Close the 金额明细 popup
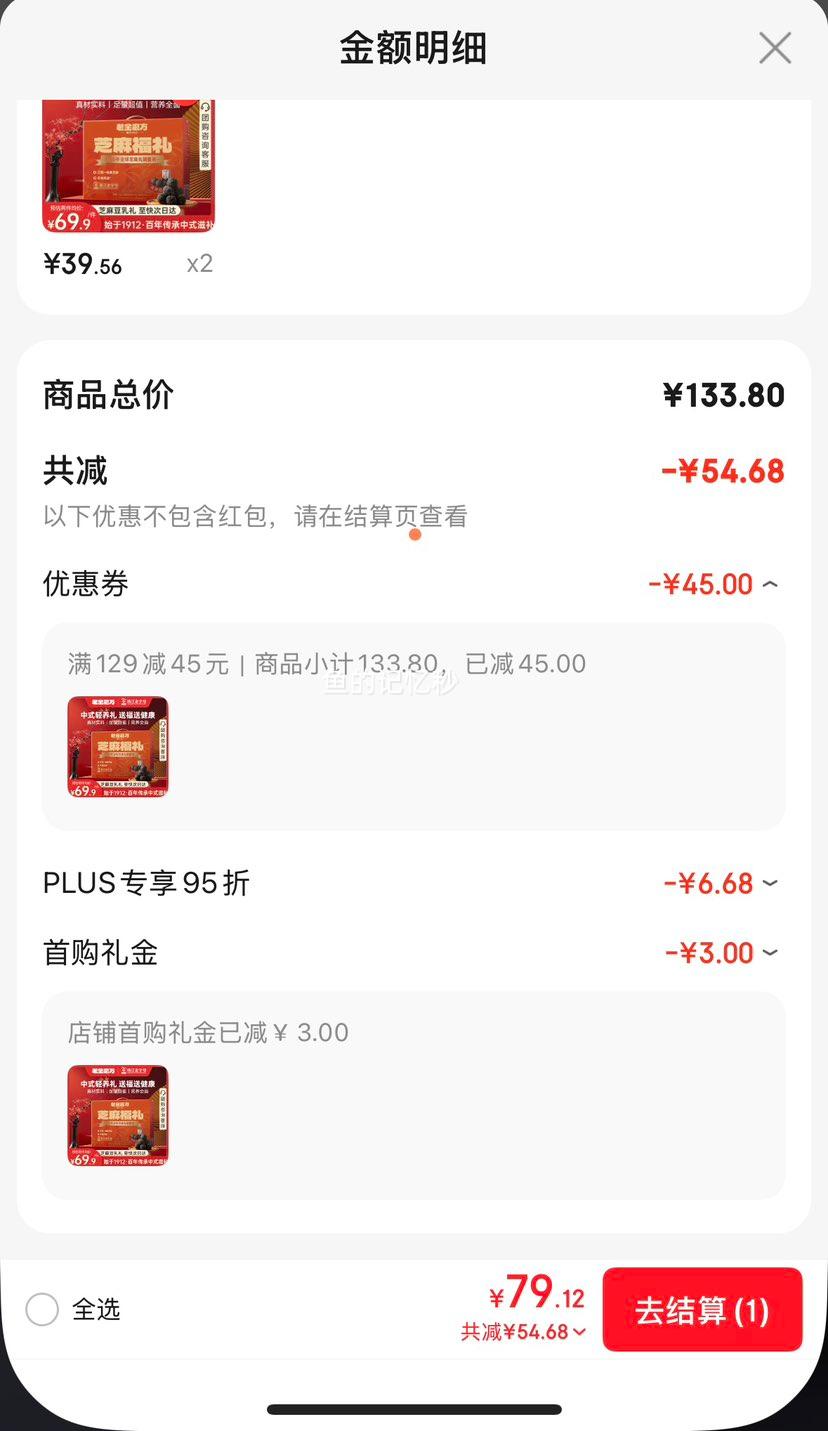The width and height of the screenshot is (828, 1431). pyautogui.click(x=775, y=47)
